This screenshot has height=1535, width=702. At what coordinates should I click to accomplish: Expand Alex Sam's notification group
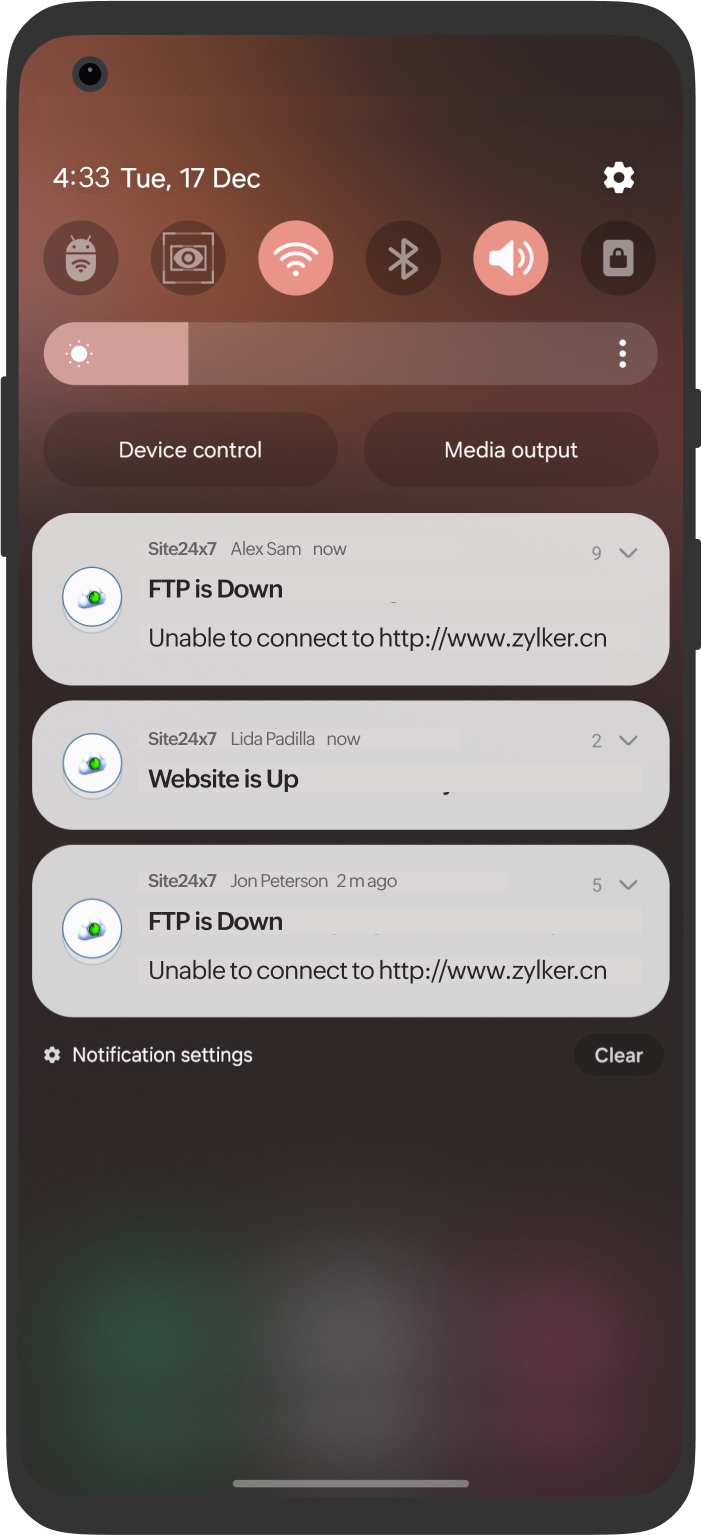pos(628,552)
